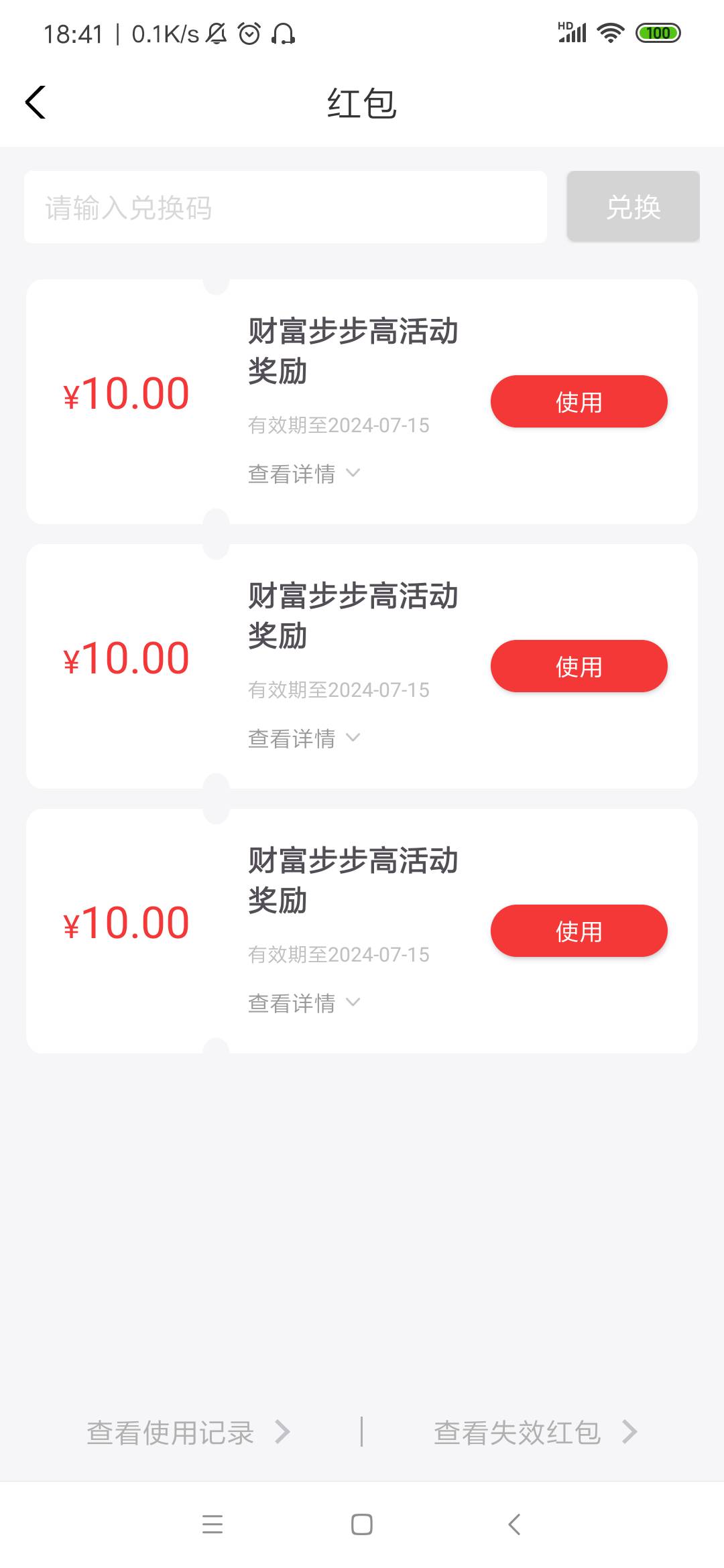Focus the 请输入兑换码 input field
This screenshot has width=724, height=1568.
[285, 207]
